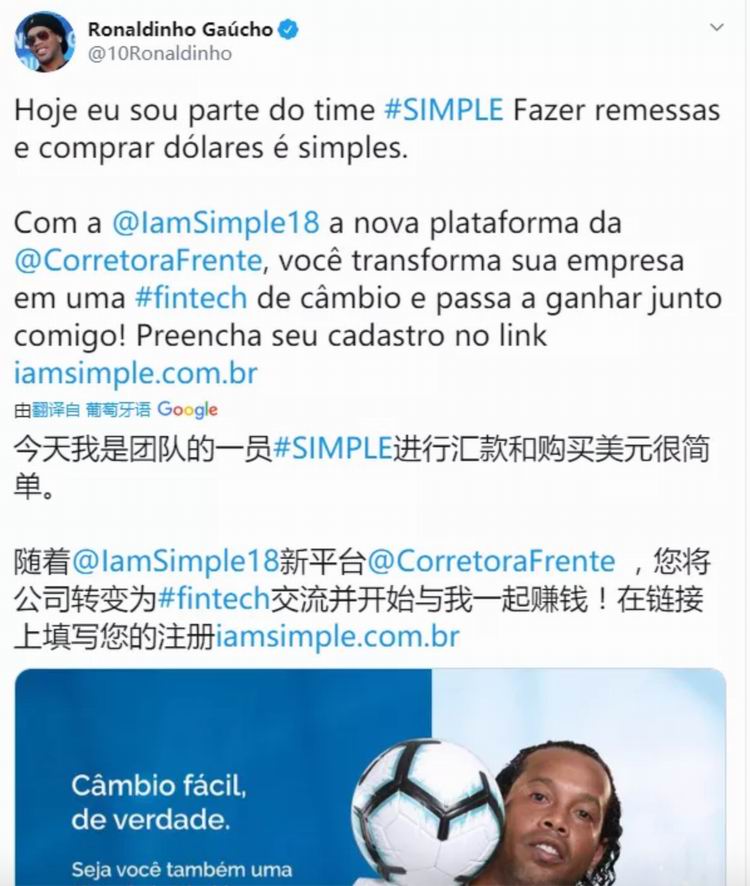Open iamsimple.com.br link in original tweet
The width and height of the screenshot is (750, 886).
136,373
